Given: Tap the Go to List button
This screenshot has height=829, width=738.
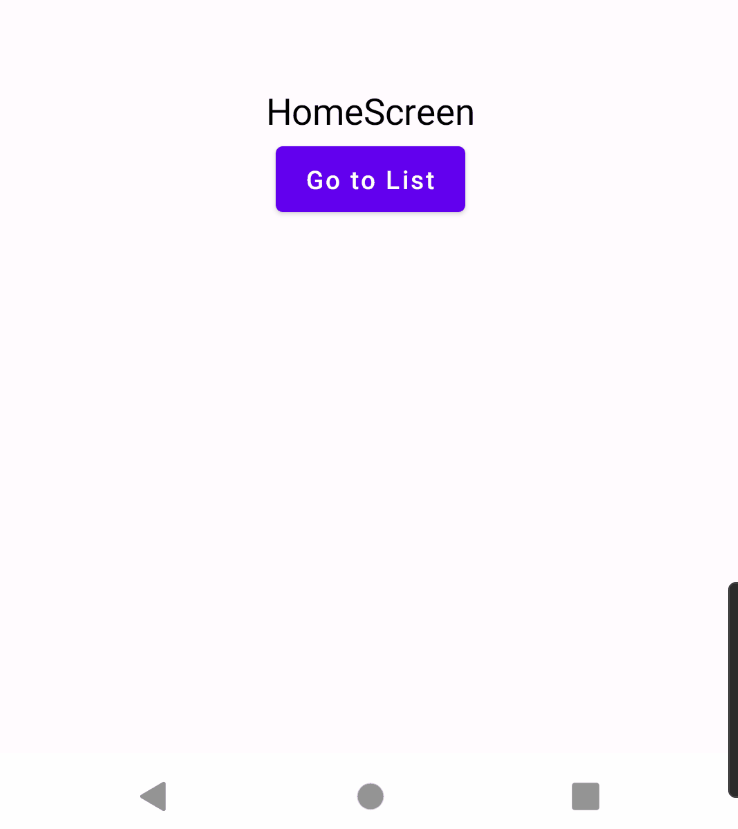Looking at the screenshot, I should (370, 179).
